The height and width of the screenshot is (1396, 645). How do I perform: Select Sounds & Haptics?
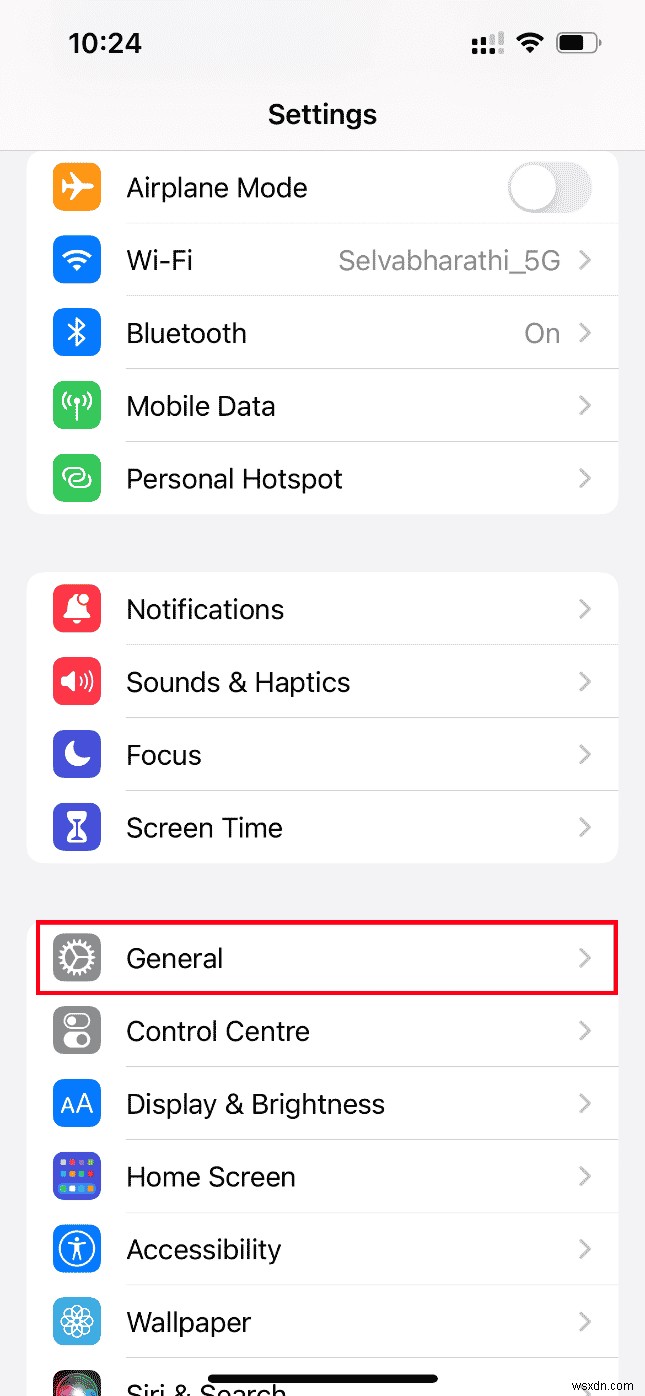(322, 683)
